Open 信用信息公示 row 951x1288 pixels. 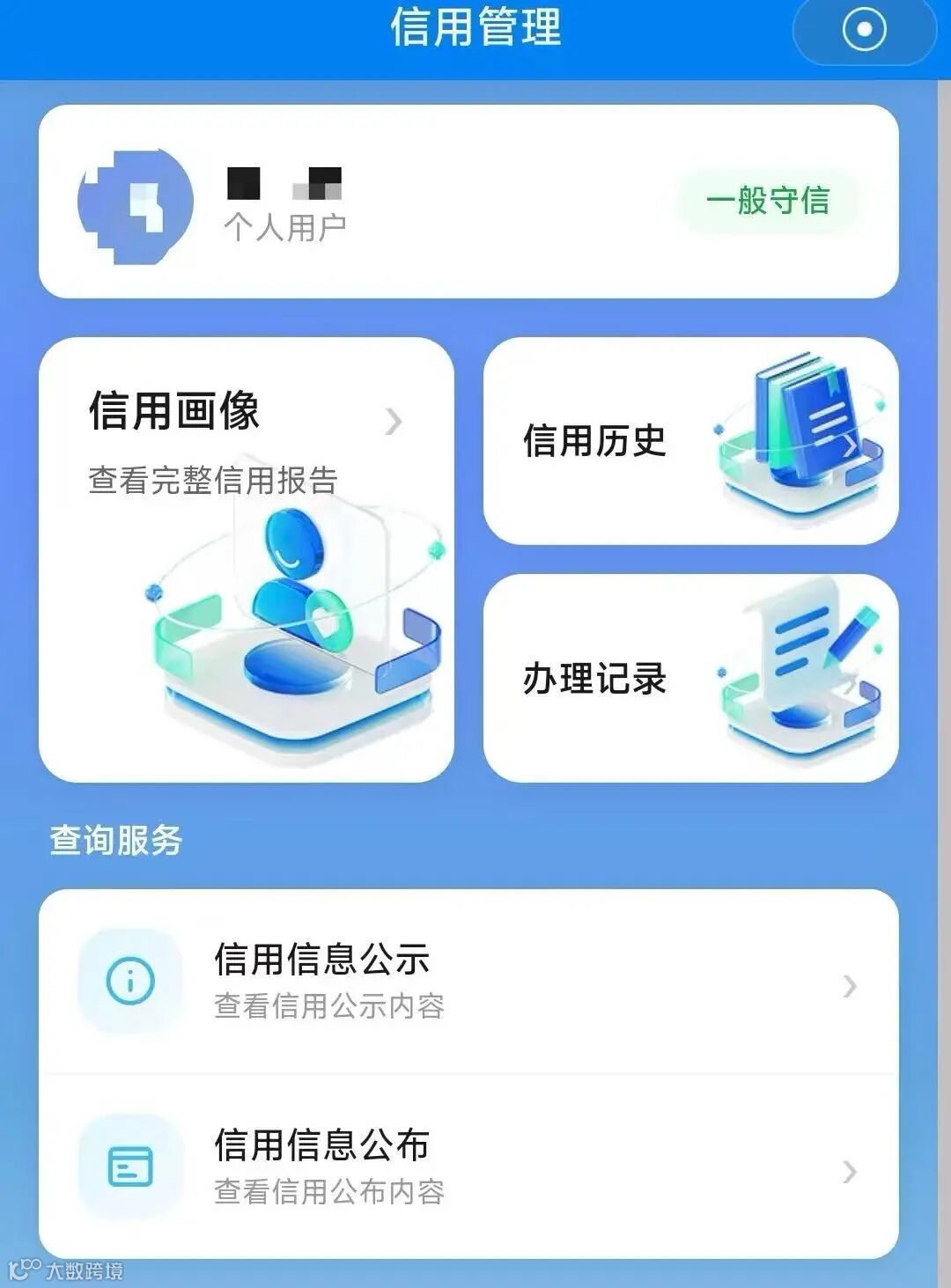(x=468, y=982)
